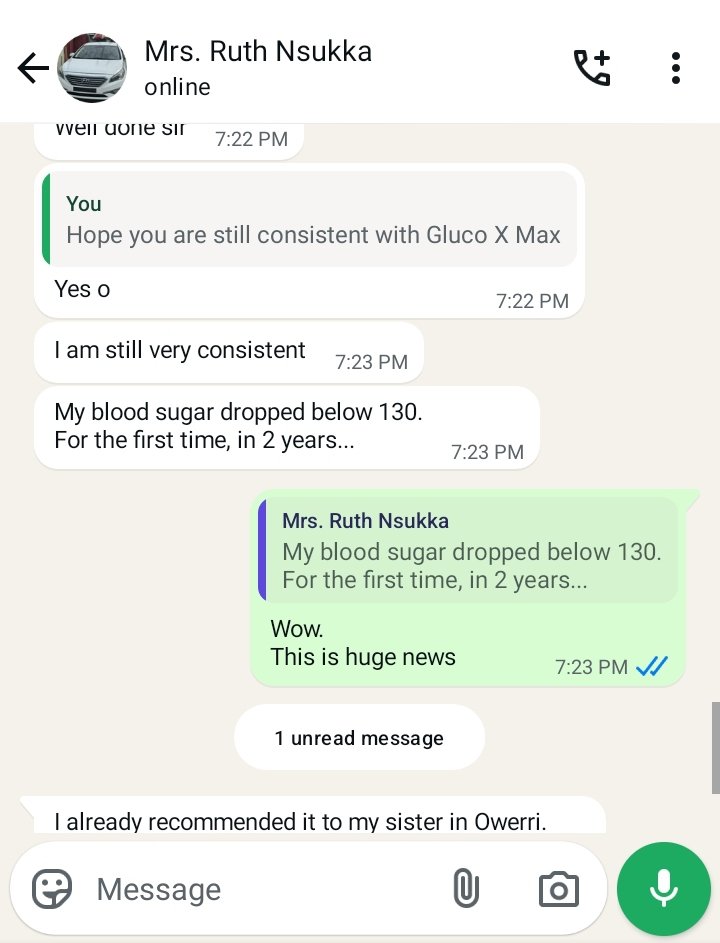Open the three-dot overflow menu
The width and height of the screenshot is (720, 943).
pyautogui.click(x=676, y=68)
